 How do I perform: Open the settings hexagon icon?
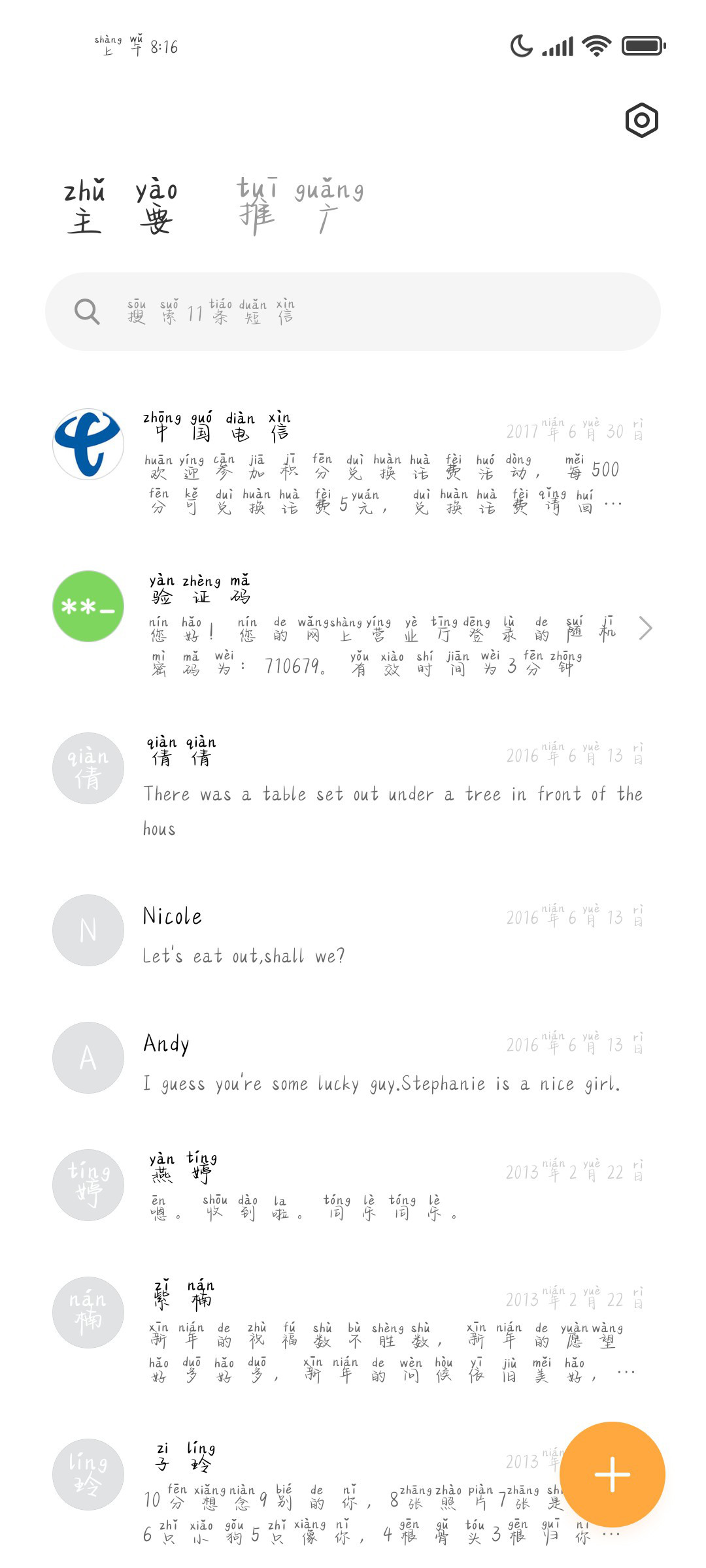641,120
